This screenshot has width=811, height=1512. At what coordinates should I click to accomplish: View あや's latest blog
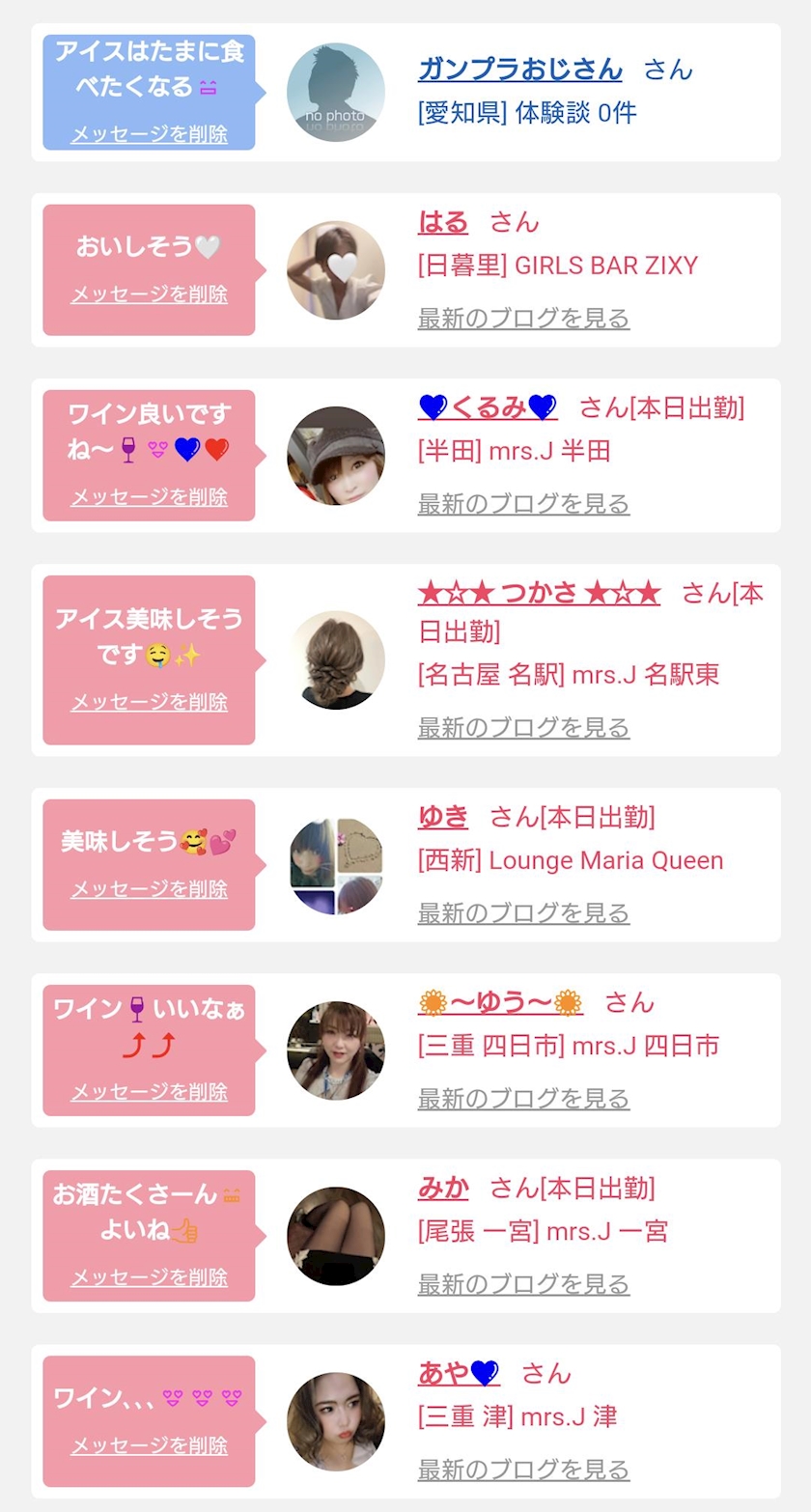tap(523, 1470)
